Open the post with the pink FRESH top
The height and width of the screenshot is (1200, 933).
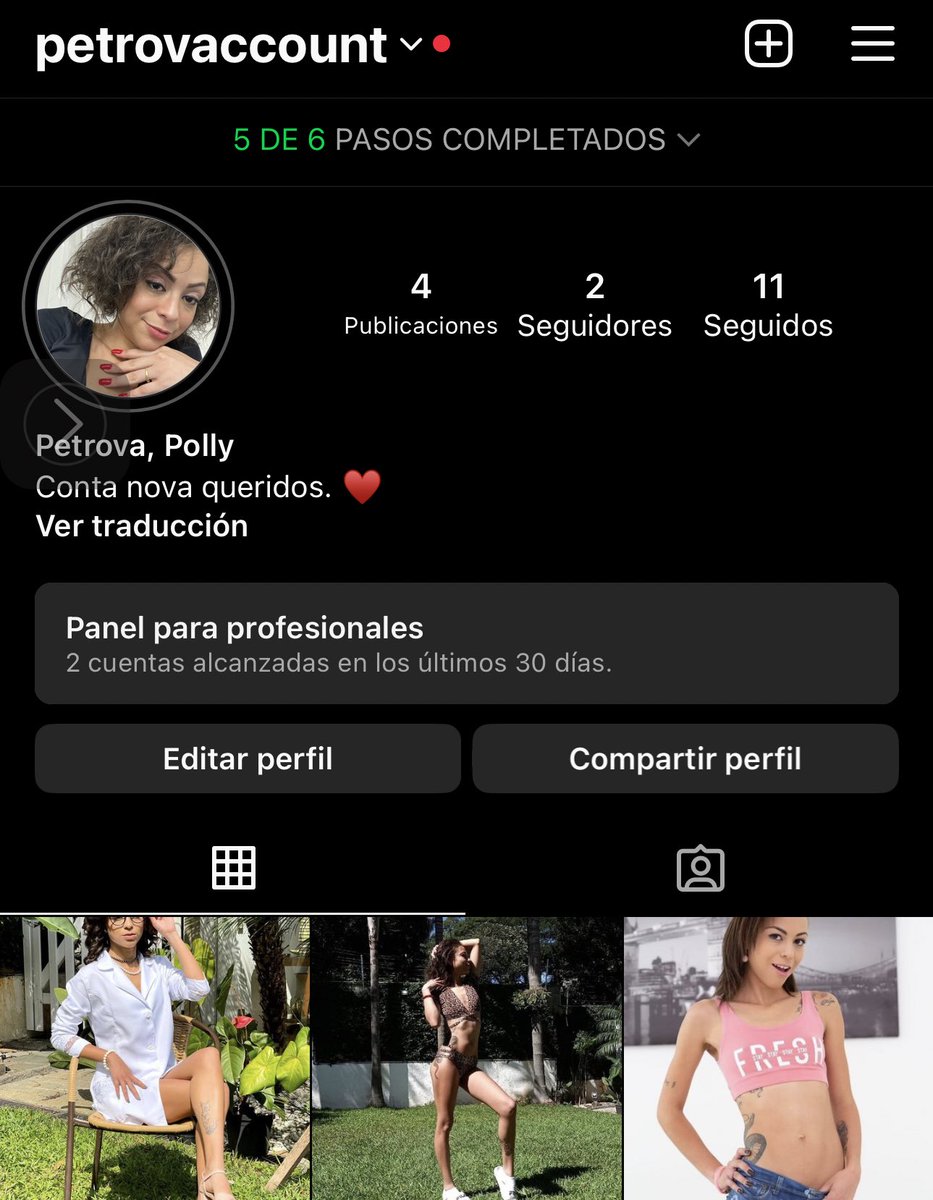779,1058
